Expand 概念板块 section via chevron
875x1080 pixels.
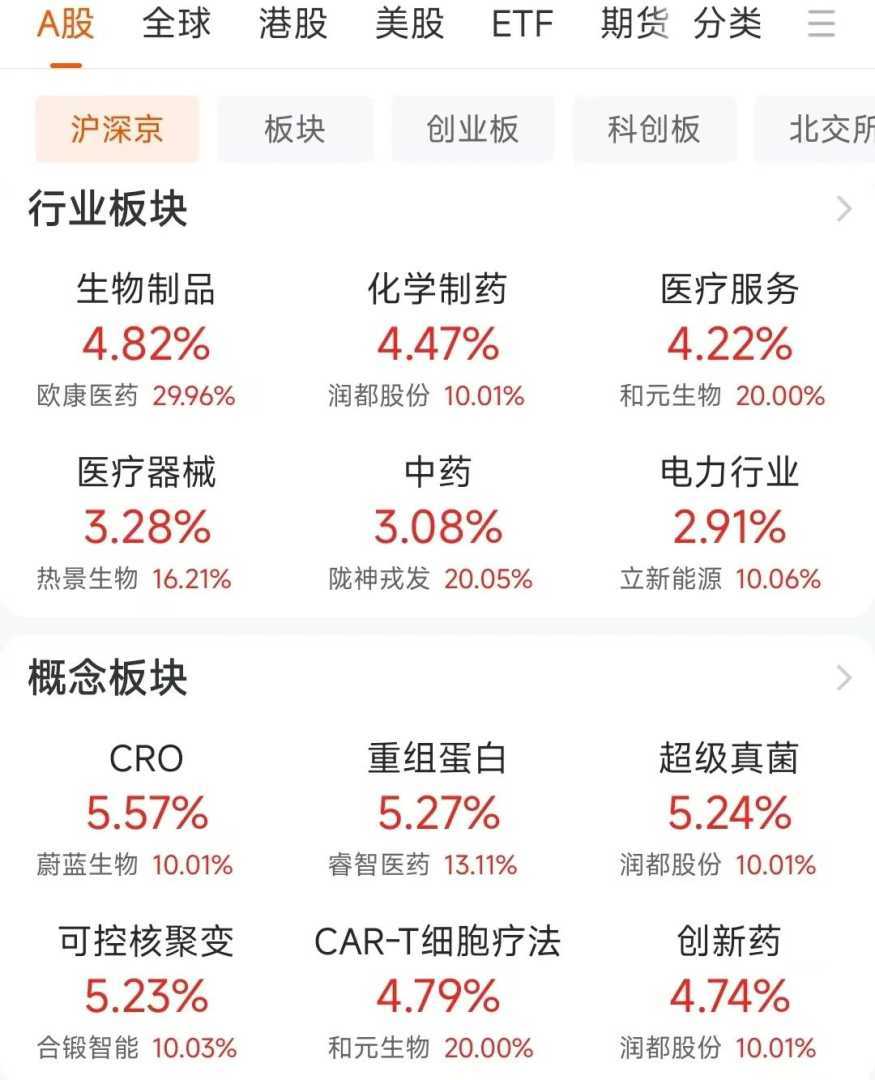pyautogui.click(x=844, y=678)
